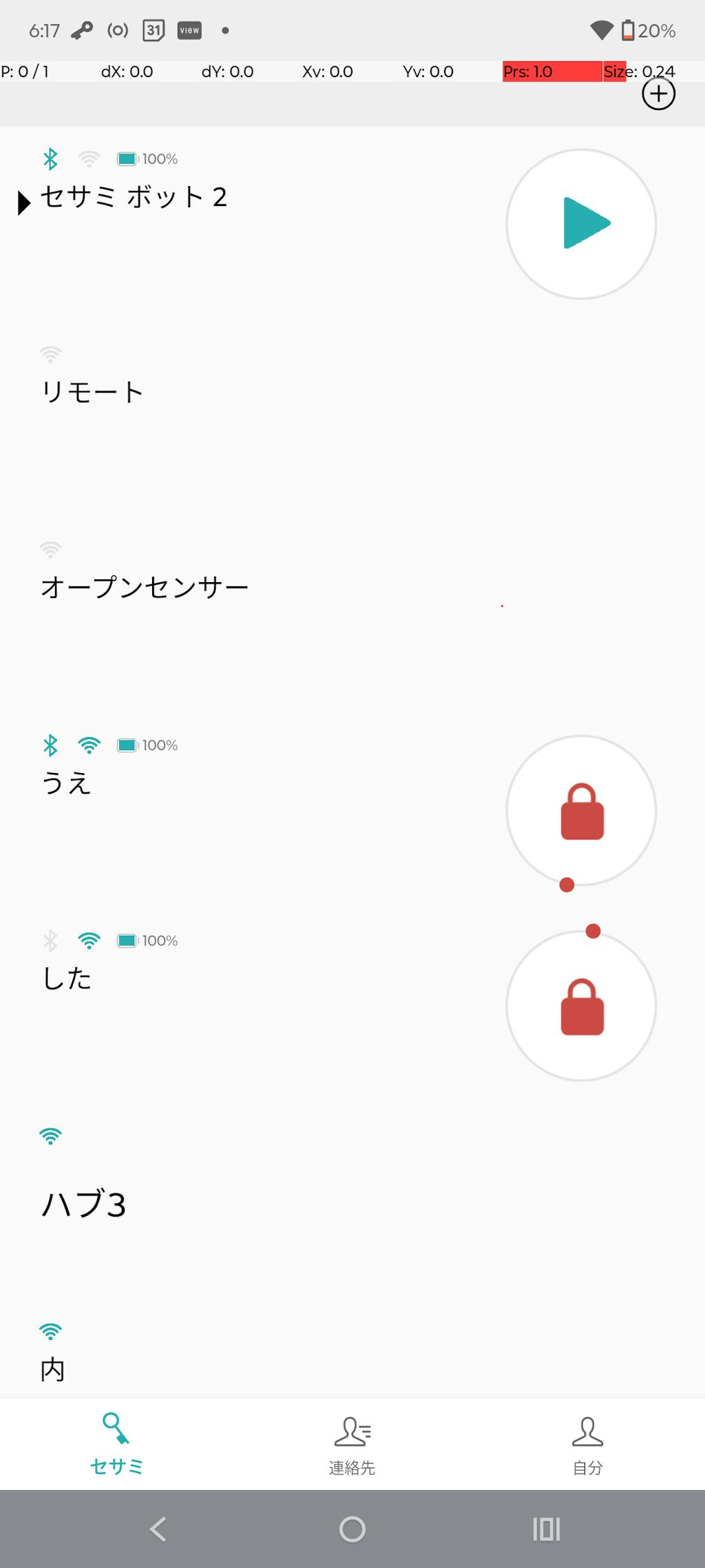Click the Bluetooth icon next to うえ
The height and width of the screenshot is (1568, 705).
coord(49,745)
